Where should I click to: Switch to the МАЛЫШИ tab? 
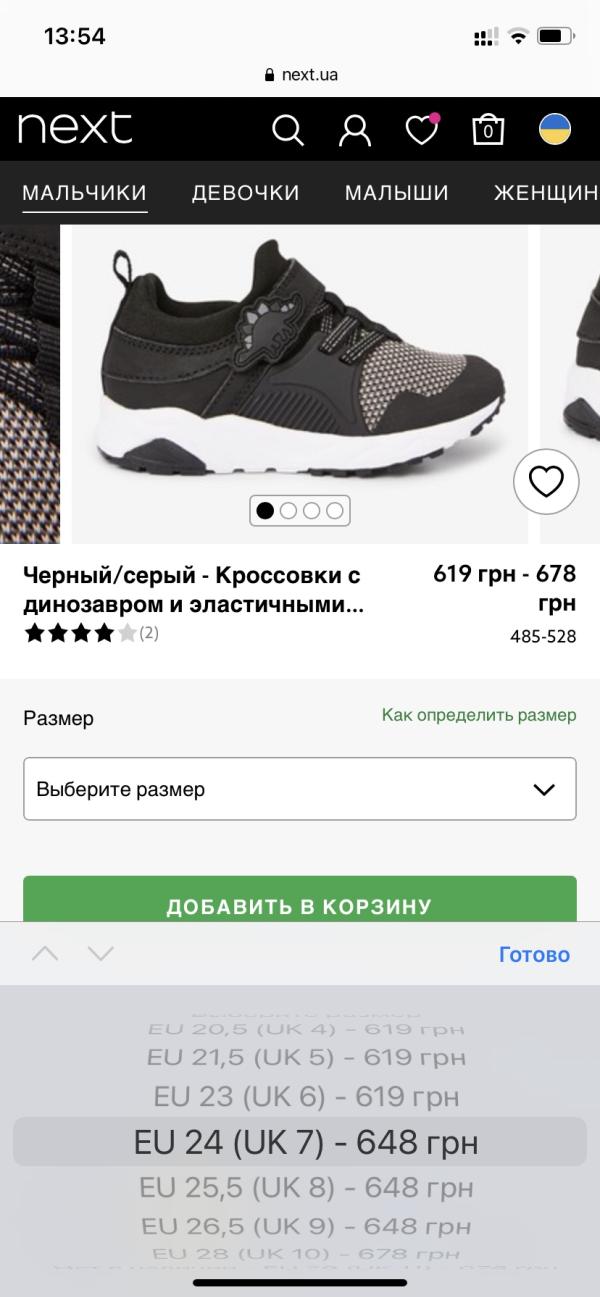397,193
